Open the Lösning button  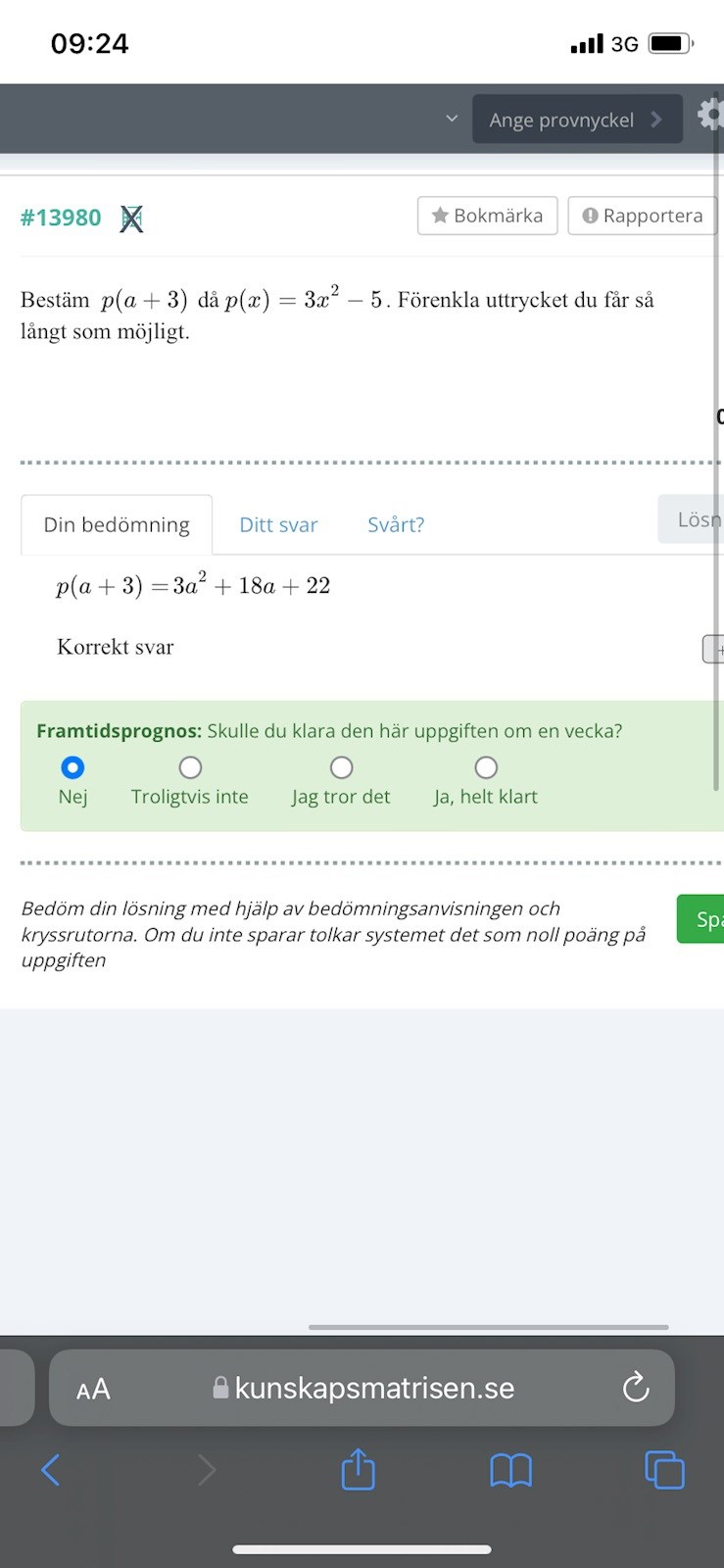696,519
